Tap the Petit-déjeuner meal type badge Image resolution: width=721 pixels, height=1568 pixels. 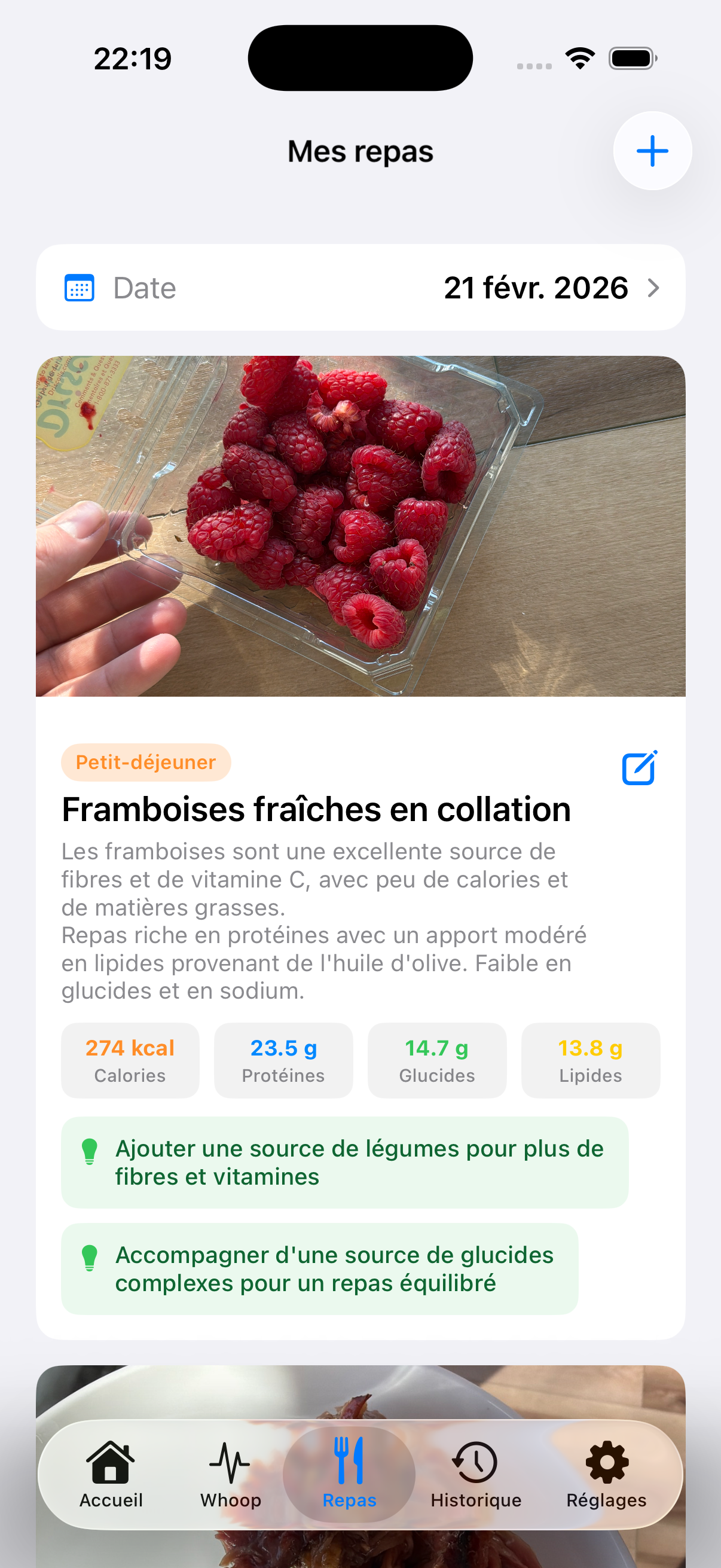(145, 762)
